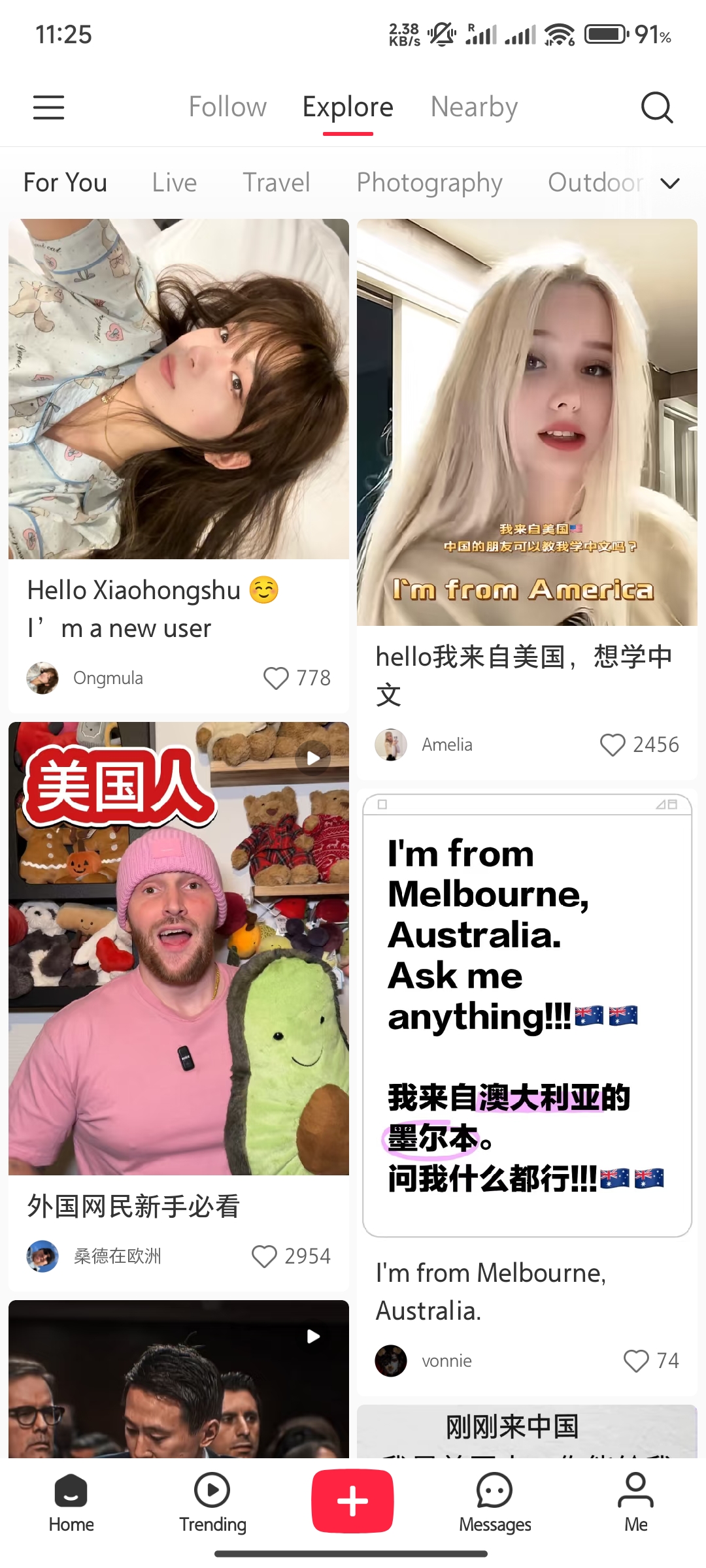This screenshot has height=1568, width=706.
Task: Switch to the Follow tab
Action: 227,107
